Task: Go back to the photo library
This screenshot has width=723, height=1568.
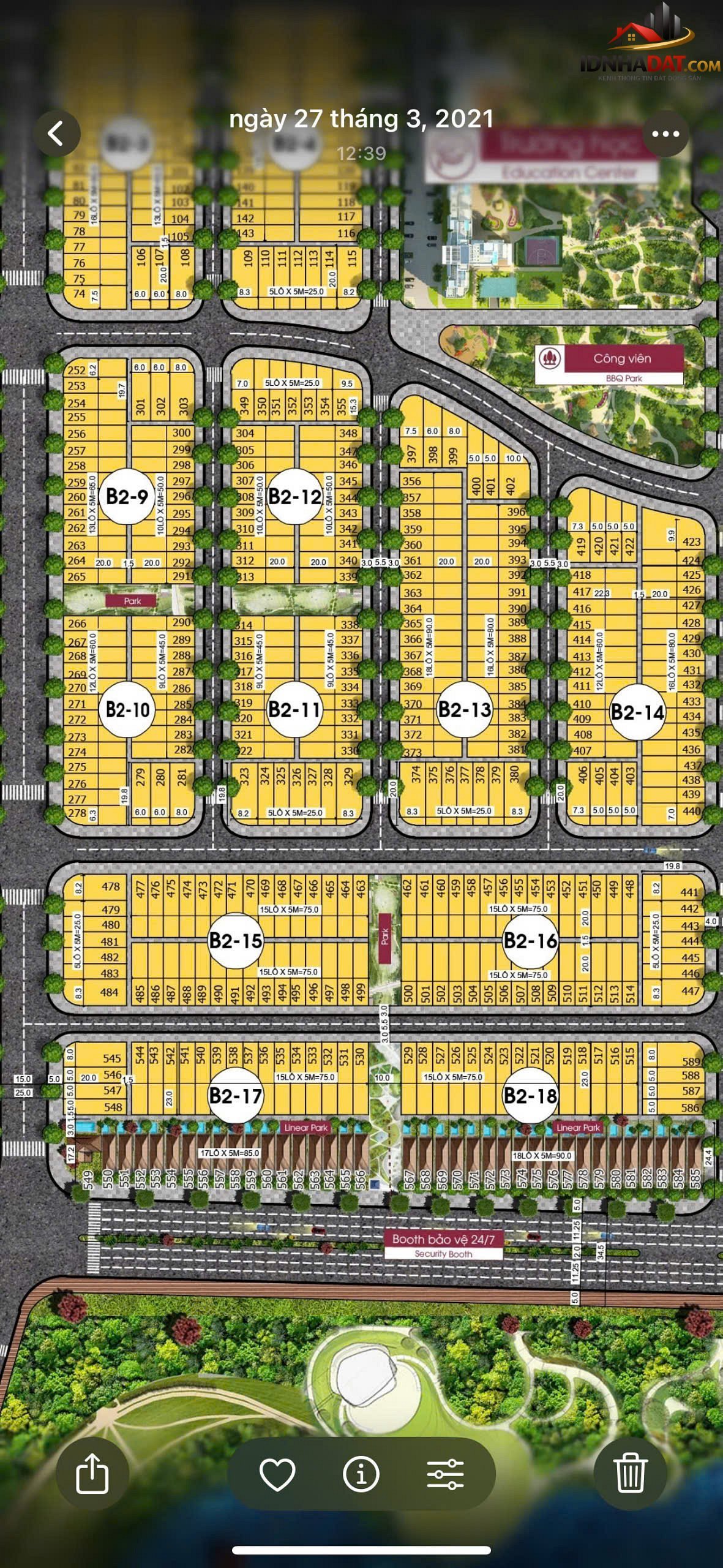Action: [57, 134]
